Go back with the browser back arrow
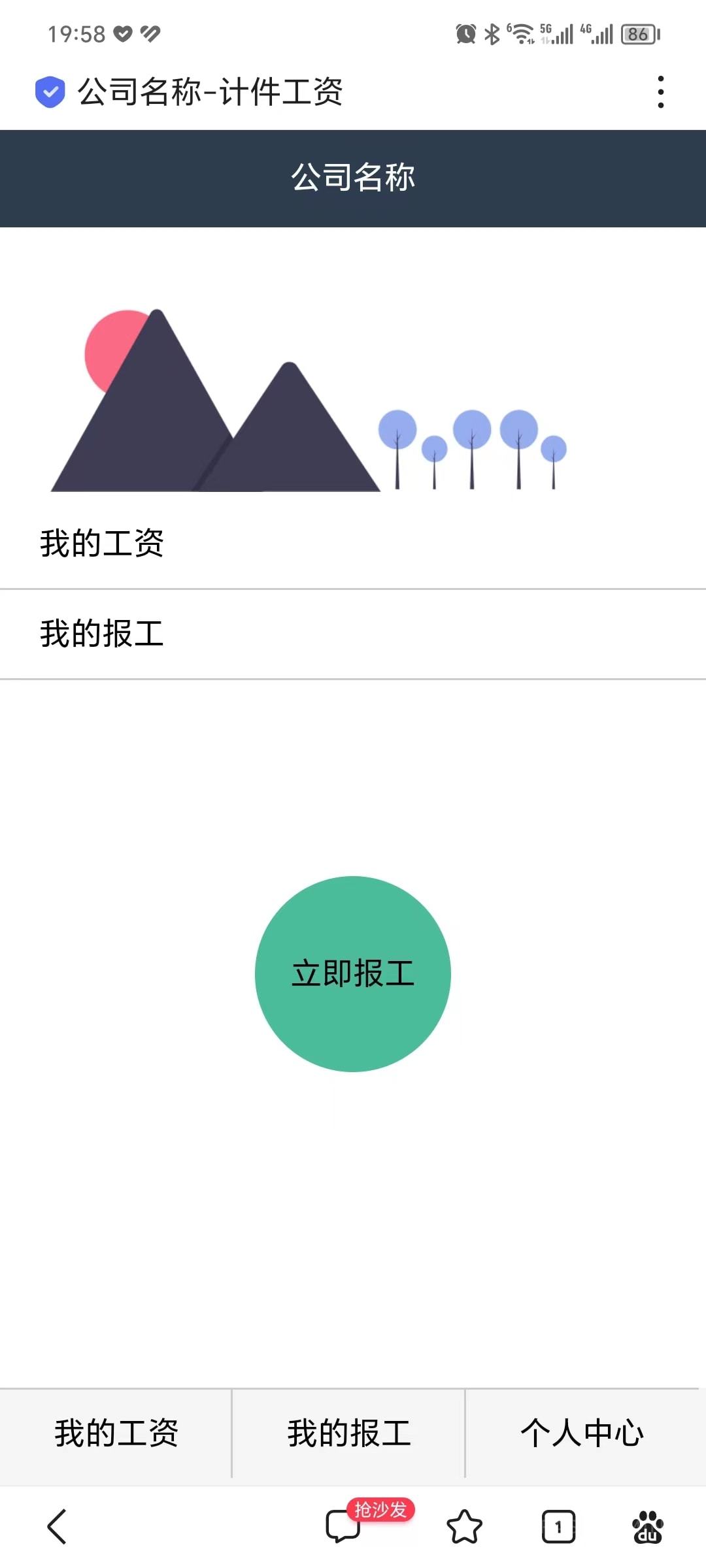The image size is (706, 1568). pos(58,1527)
